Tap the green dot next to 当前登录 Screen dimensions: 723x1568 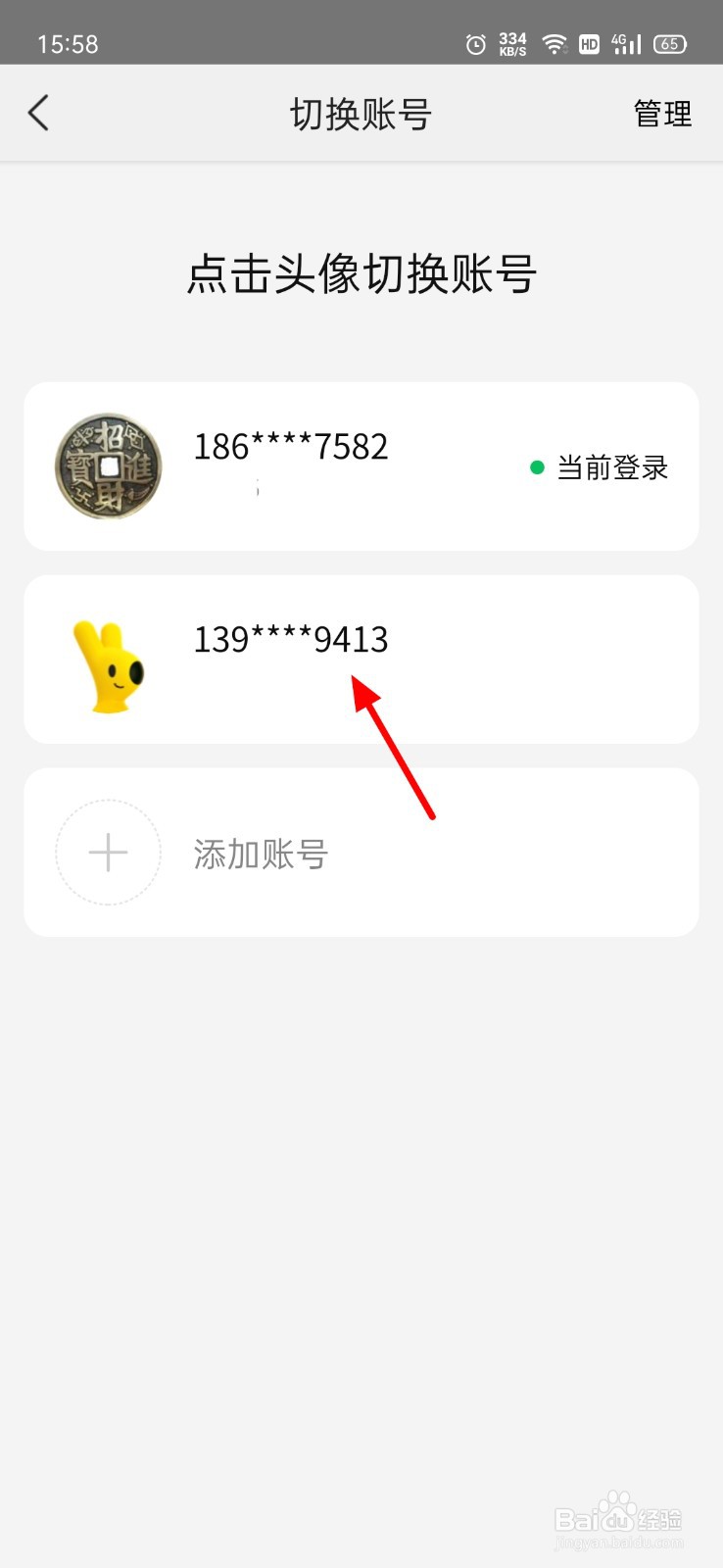click(x=536, y=467)
